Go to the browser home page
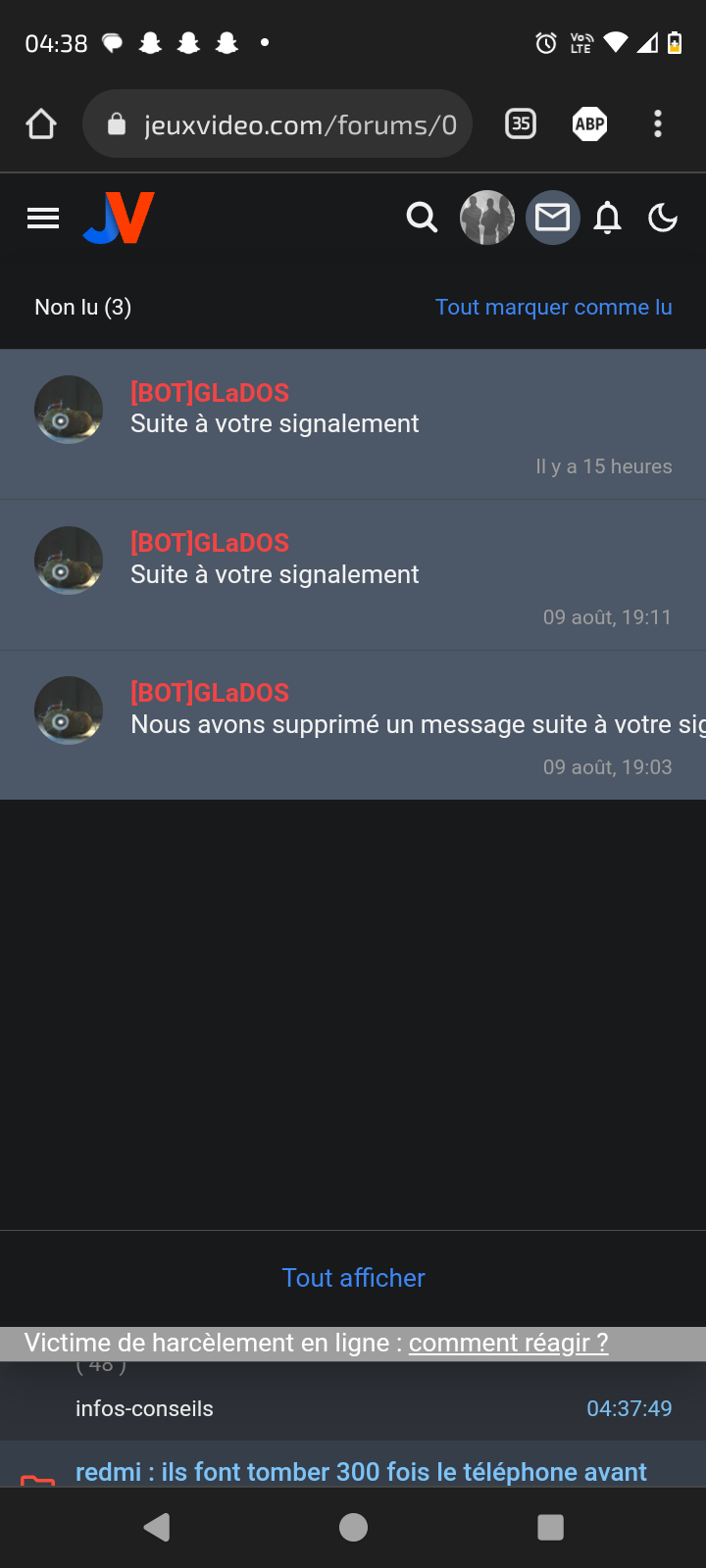The height and width of the screenshot is (1568, 706). click(x=41, y=124)
